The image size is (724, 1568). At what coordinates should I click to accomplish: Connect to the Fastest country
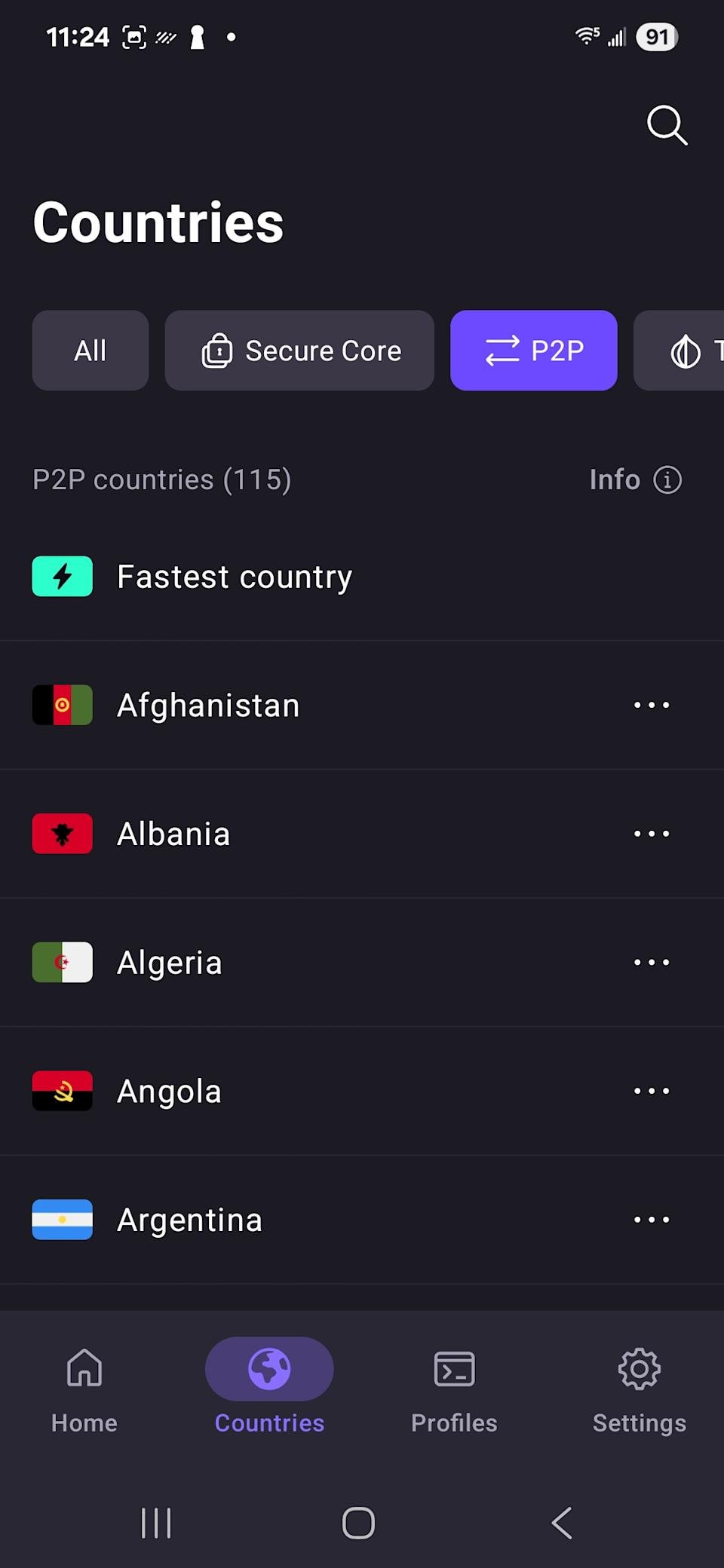[x=234, y=576]
